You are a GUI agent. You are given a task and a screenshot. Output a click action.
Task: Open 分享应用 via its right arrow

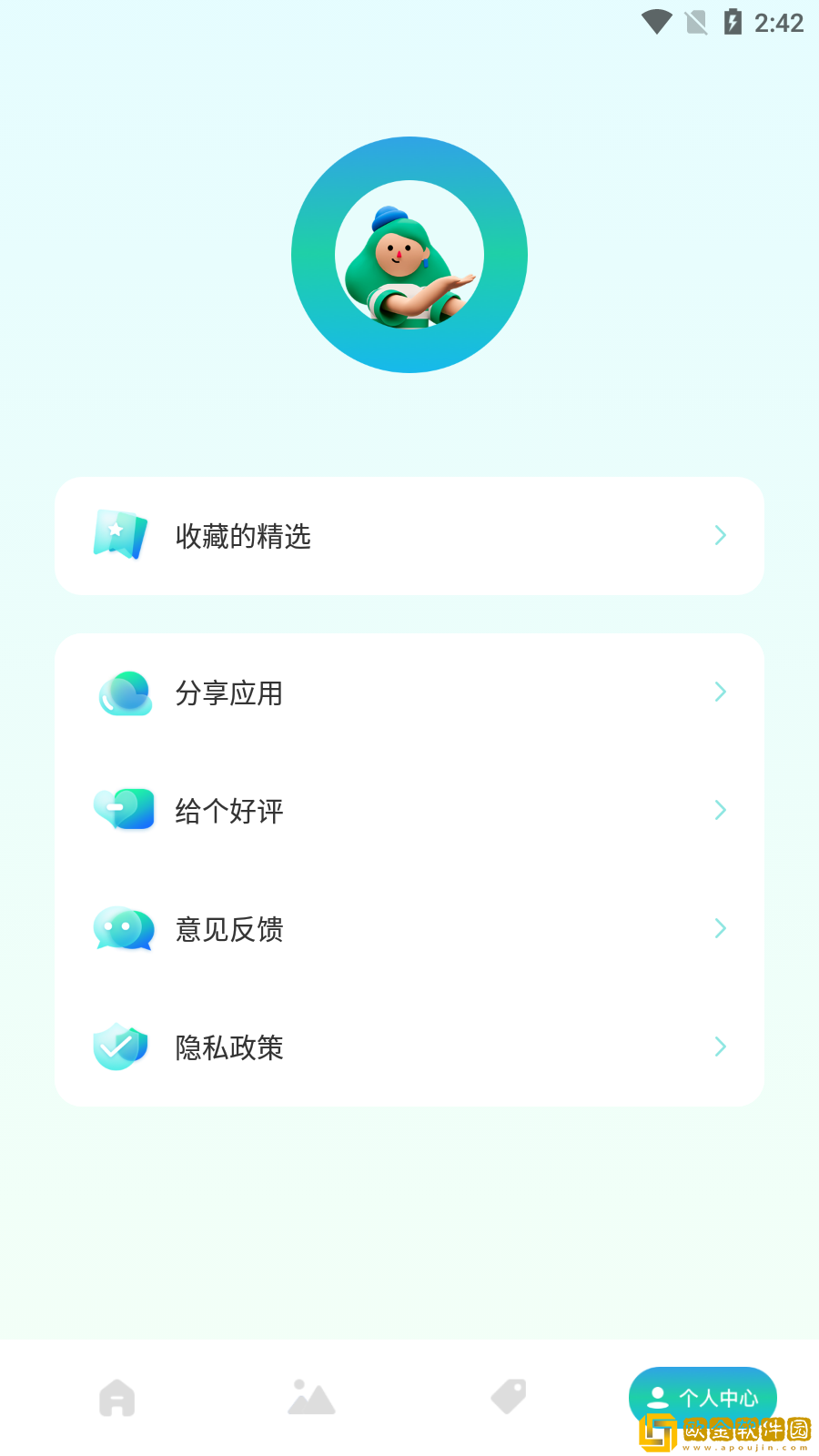pos(720,693)
